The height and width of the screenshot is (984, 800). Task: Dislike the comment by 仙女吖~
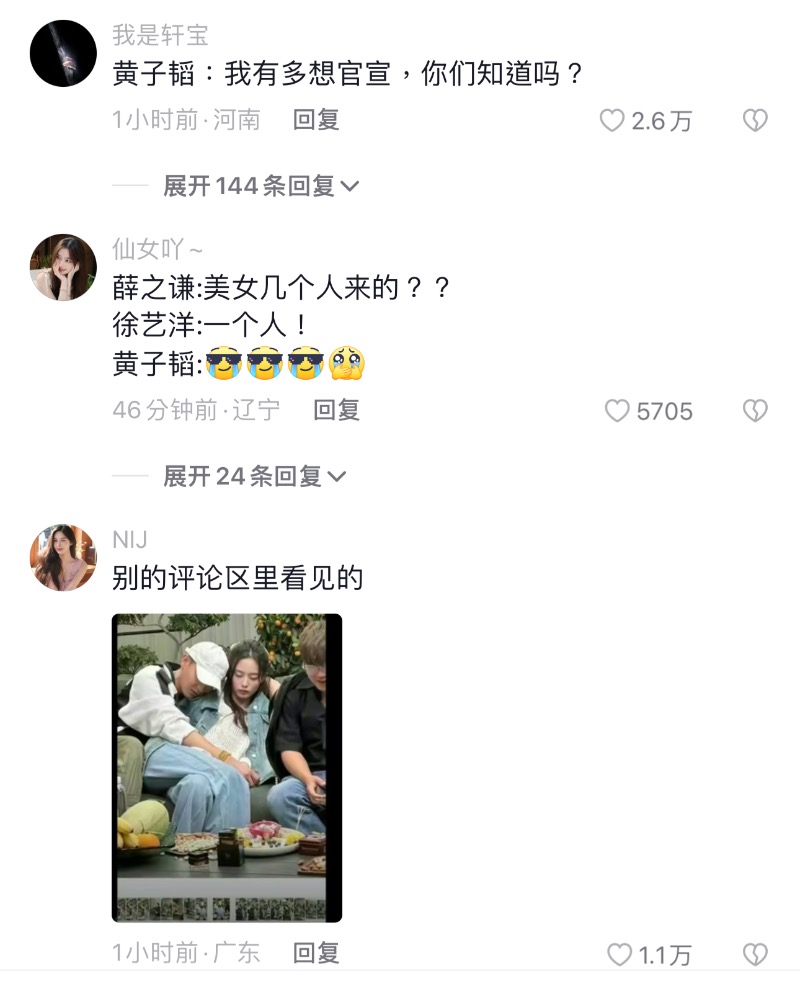754,411
